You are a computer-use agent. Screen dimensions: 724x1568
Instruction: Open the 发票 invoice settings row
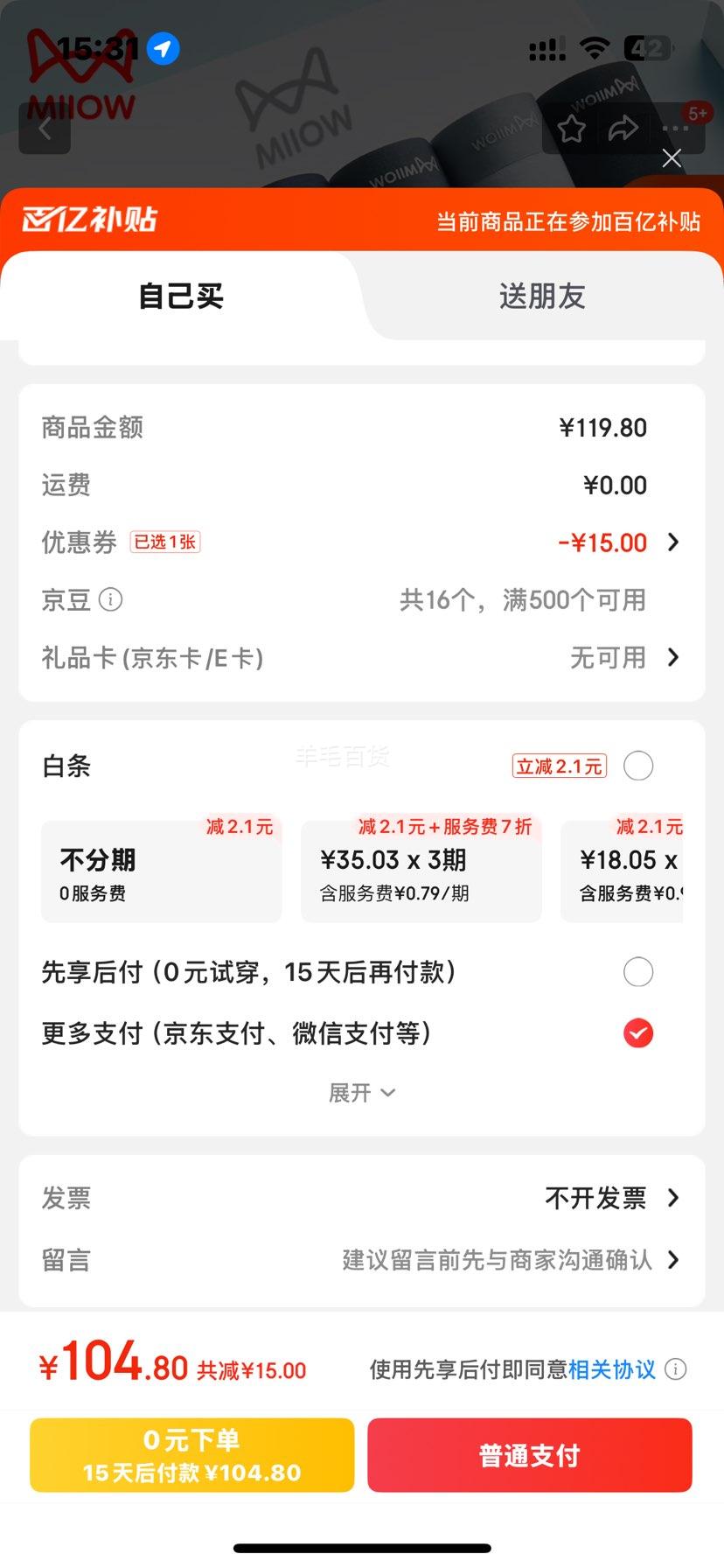(361, 1198)
